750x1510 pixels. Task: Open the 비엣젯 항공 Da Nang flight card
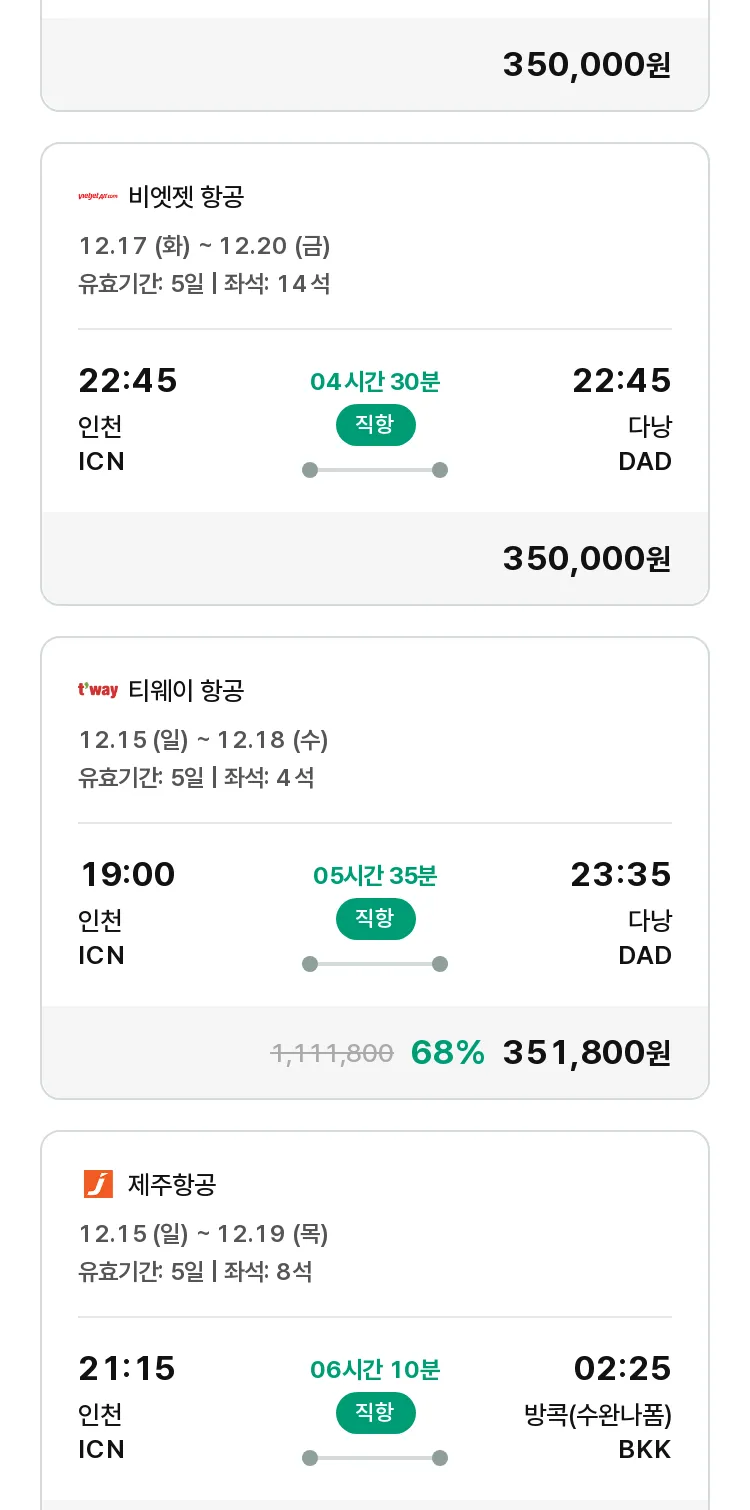[375, 374]
